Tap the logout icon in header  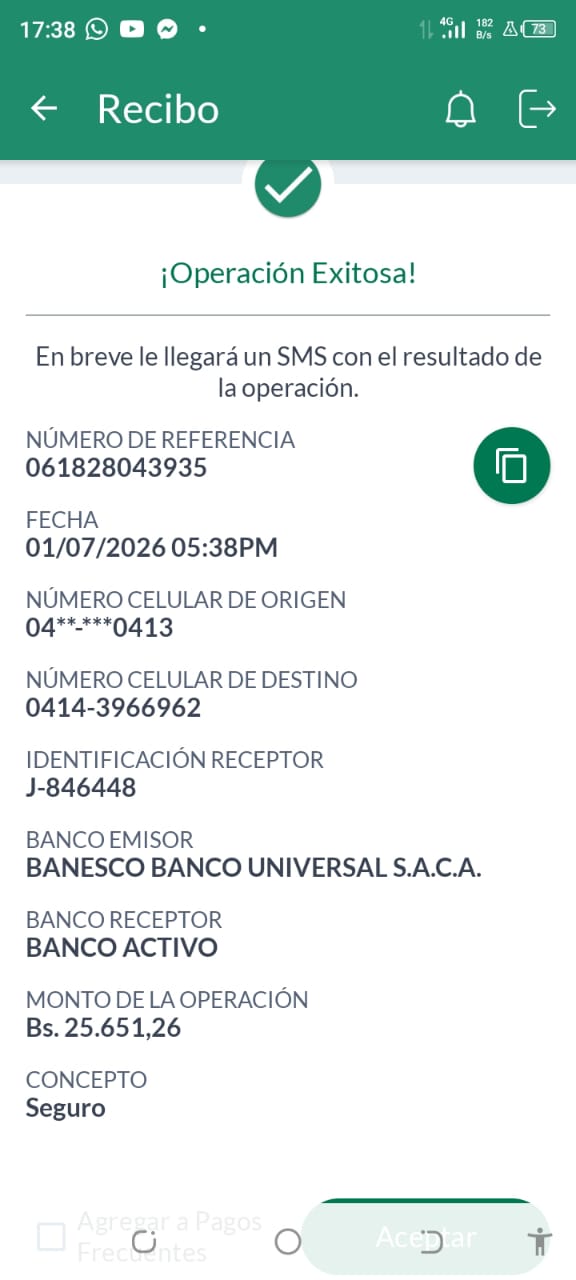(537, 109)
